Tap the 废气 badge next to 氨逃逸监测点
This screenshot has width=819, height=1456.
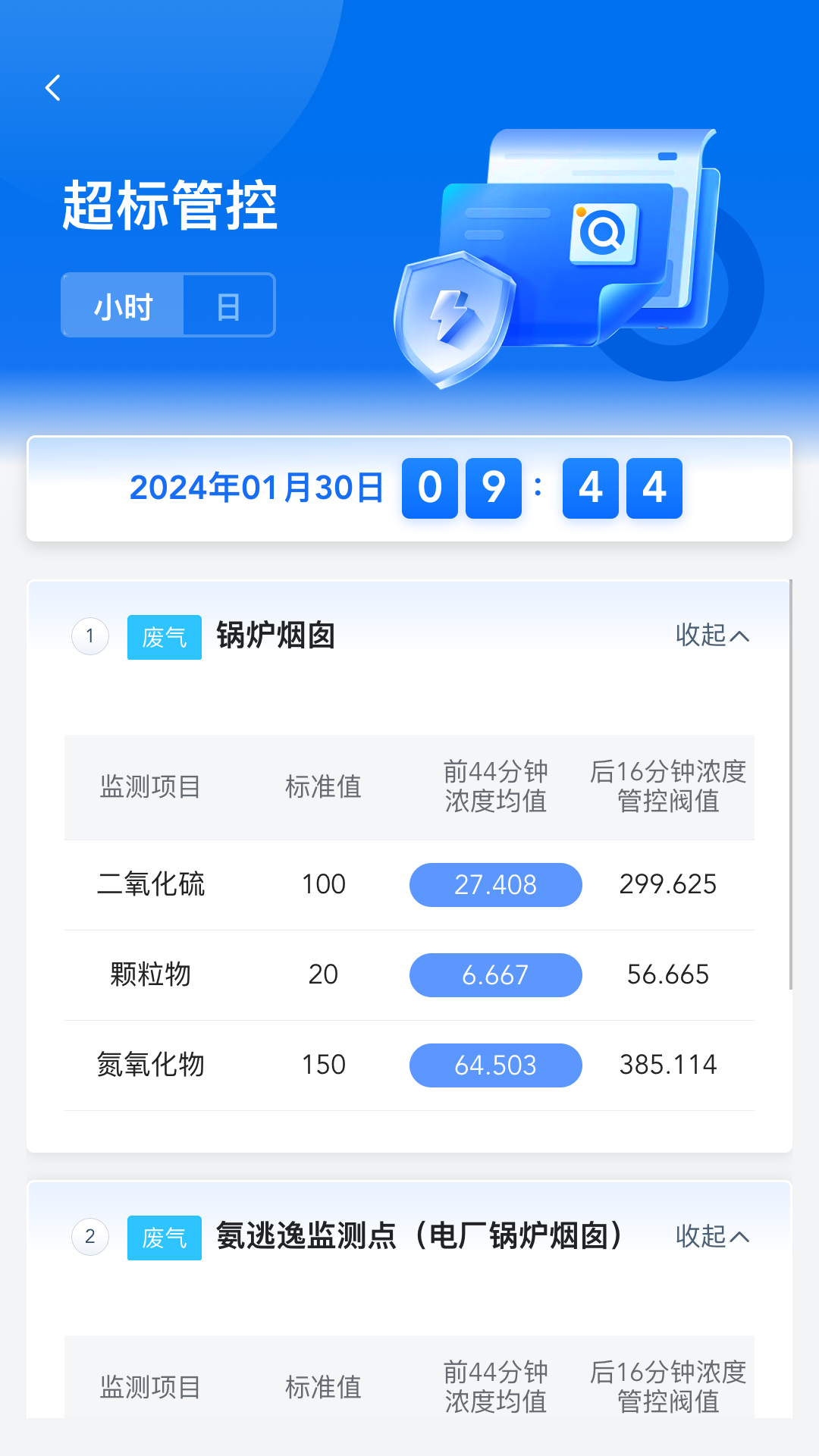click(164, 1235)
